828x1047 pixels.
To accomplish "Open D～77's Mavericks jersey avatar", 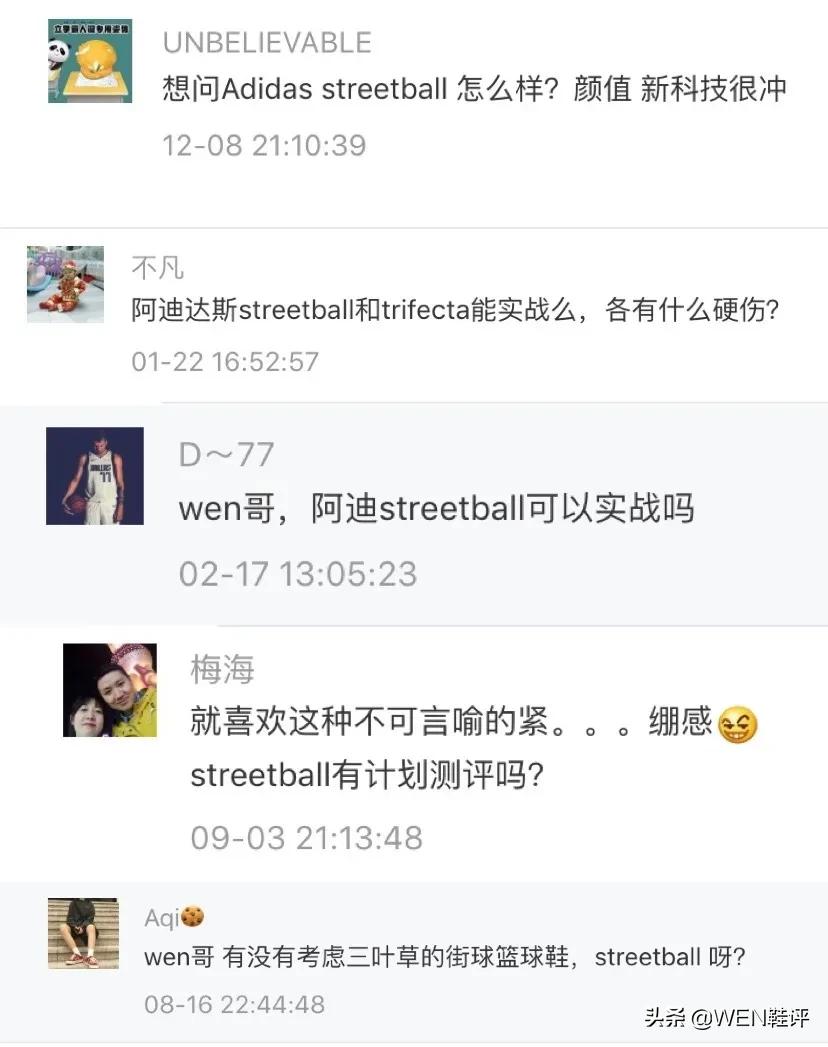I will click(x=94, y=477).
